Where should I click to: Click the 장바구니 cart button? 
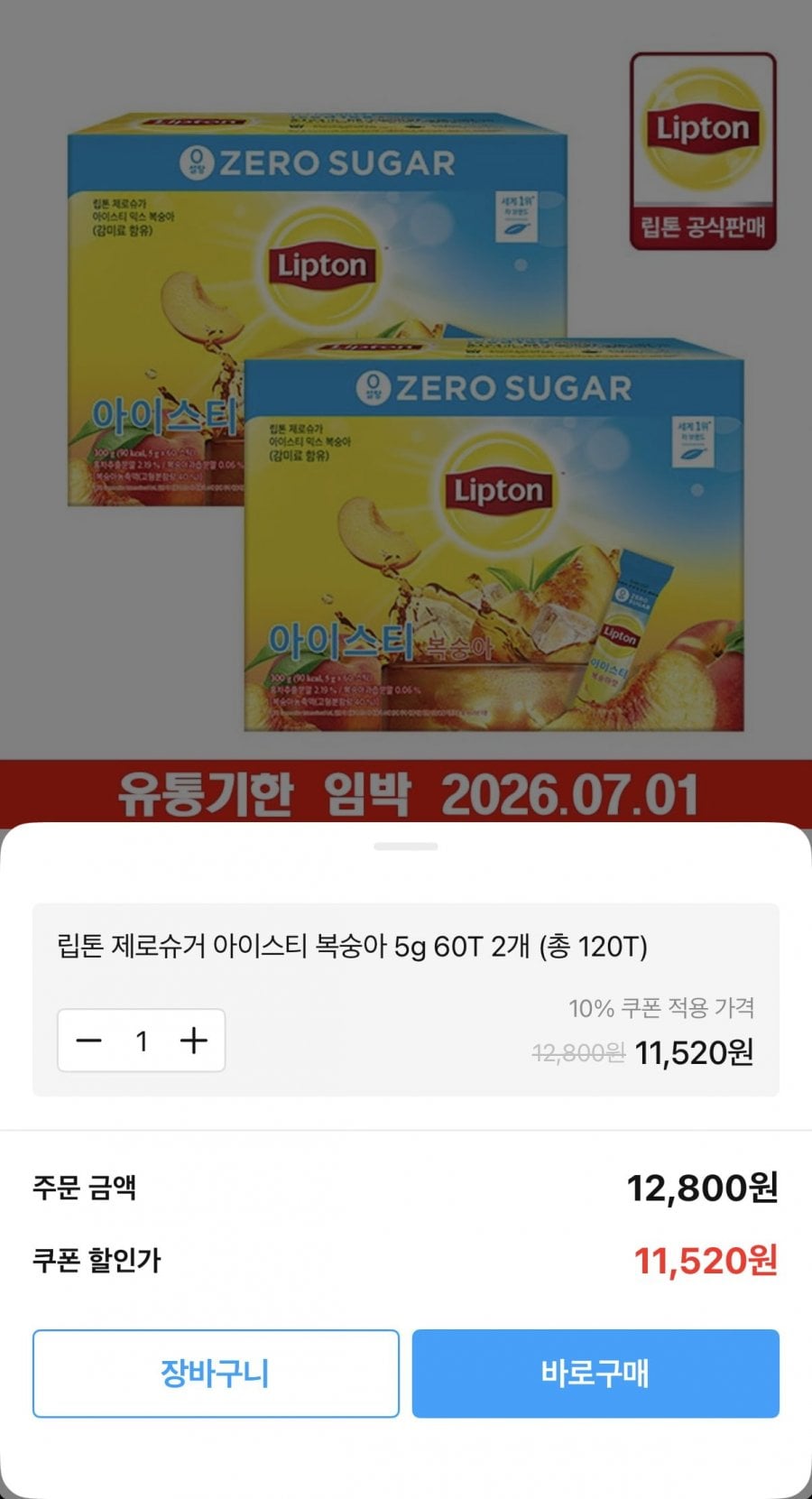(x=215, y=1373)
